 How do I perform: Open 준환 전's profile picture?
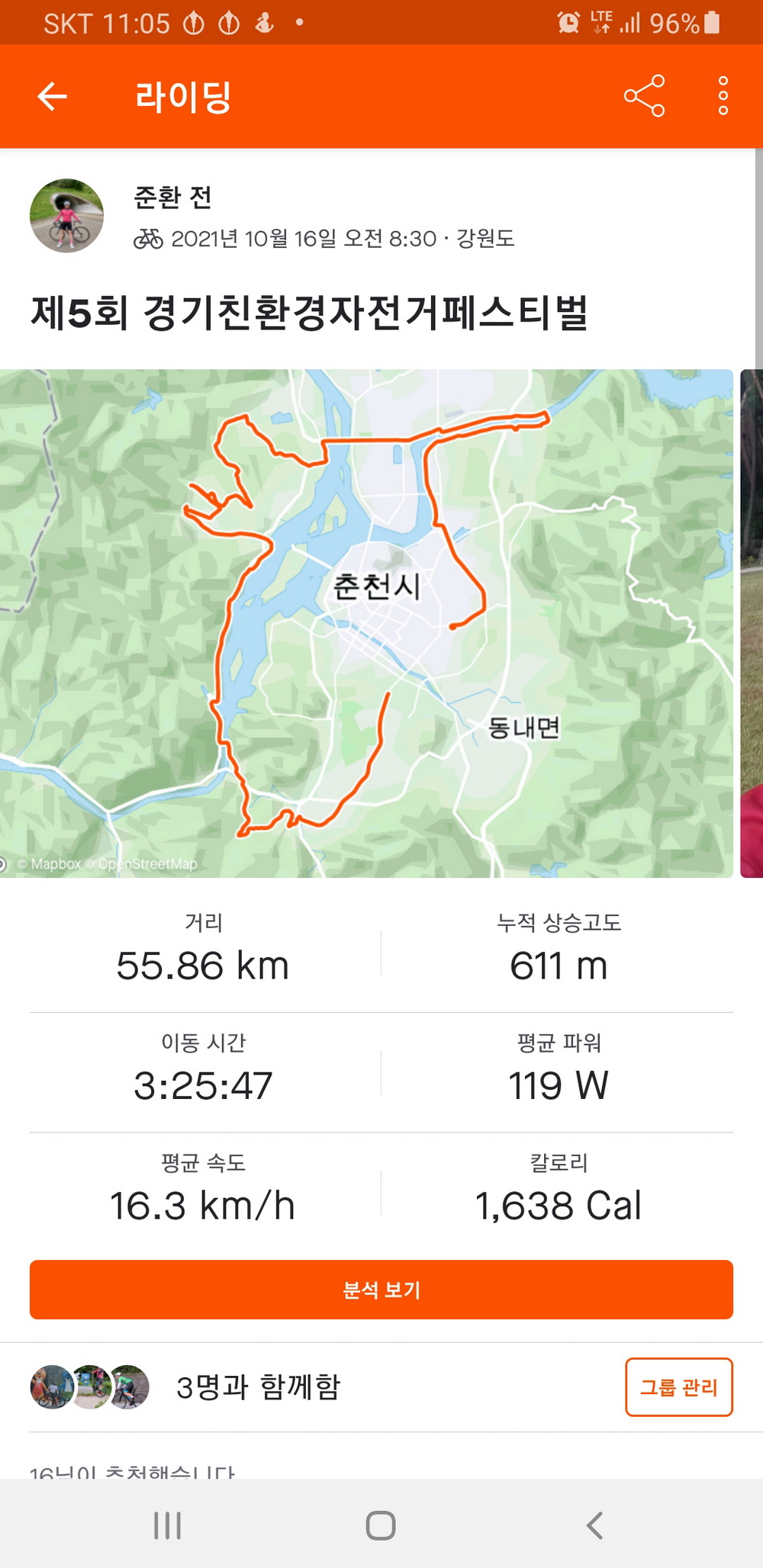67,216
